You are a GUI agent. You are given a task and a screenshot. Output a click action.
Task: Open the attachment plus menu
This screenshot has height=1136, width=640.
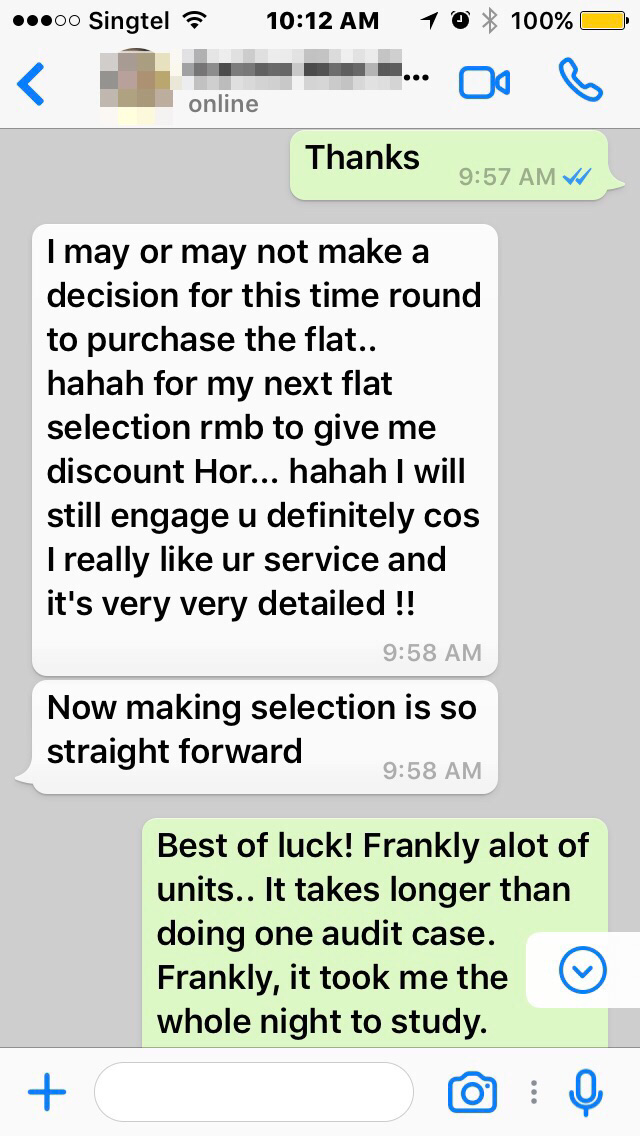46,1092
